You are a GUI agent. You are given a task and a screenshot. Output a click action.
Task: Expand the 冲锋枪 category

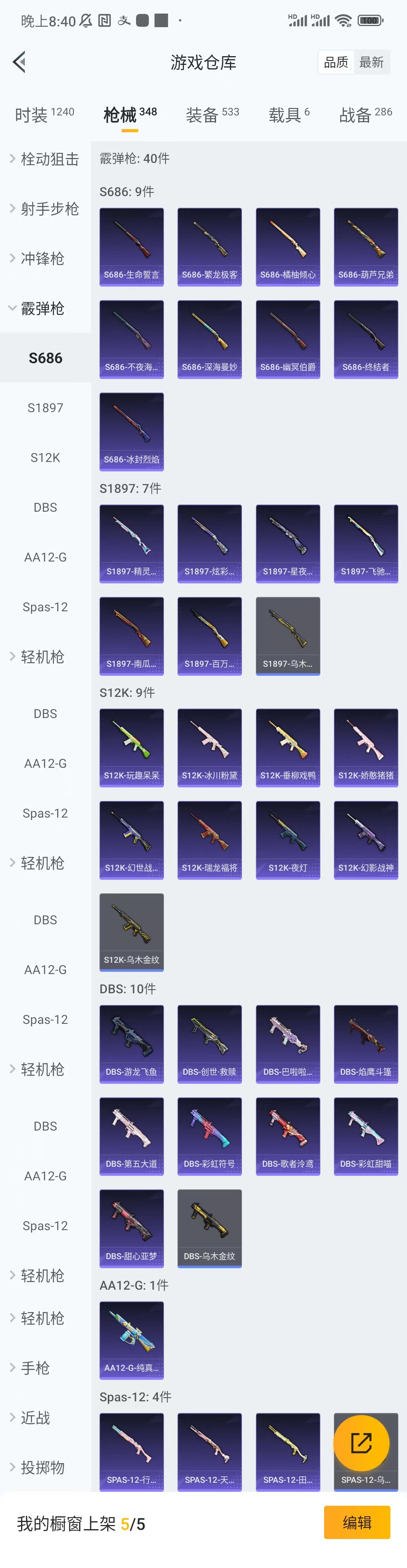pos(43,259)
